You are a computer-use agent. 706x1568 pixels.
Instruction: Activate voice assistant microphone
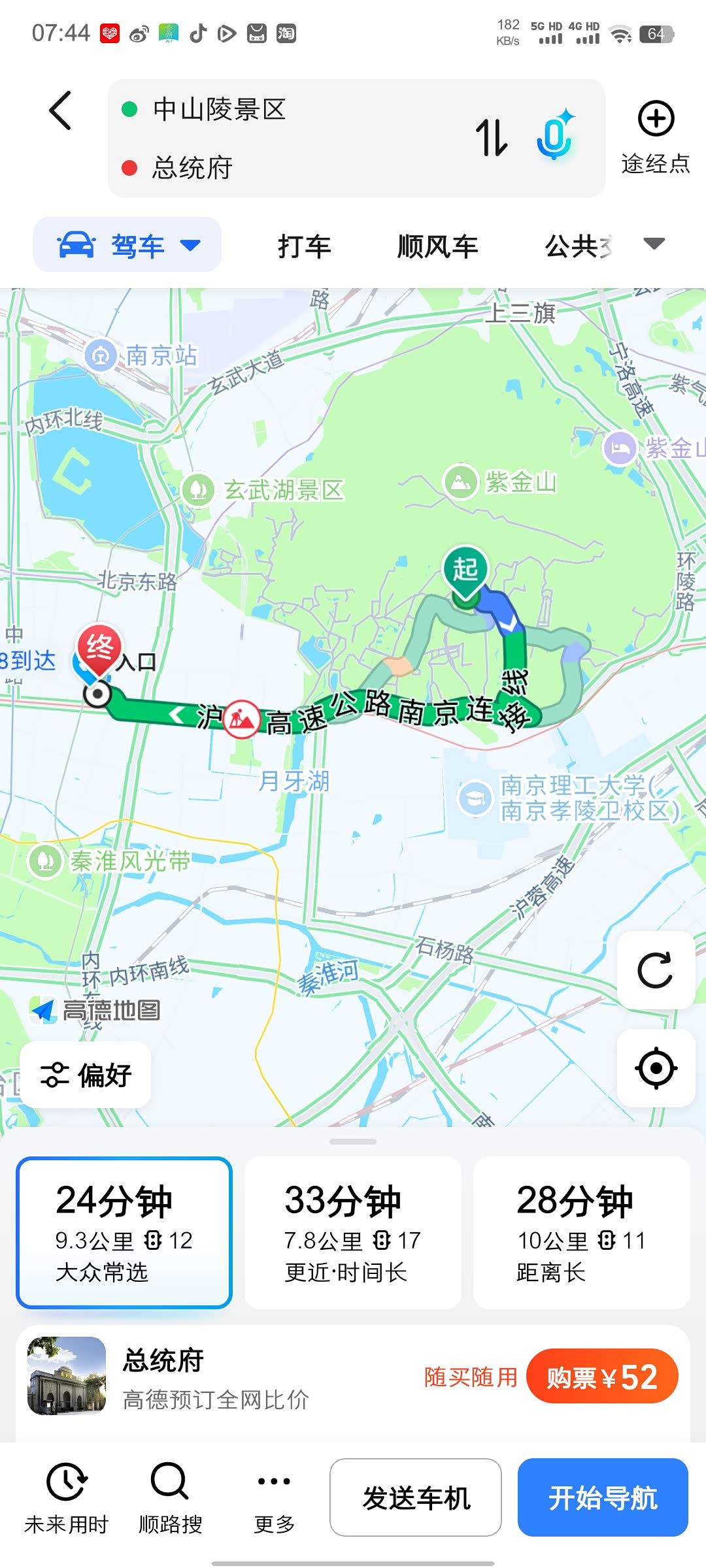[x=554, y=135]
